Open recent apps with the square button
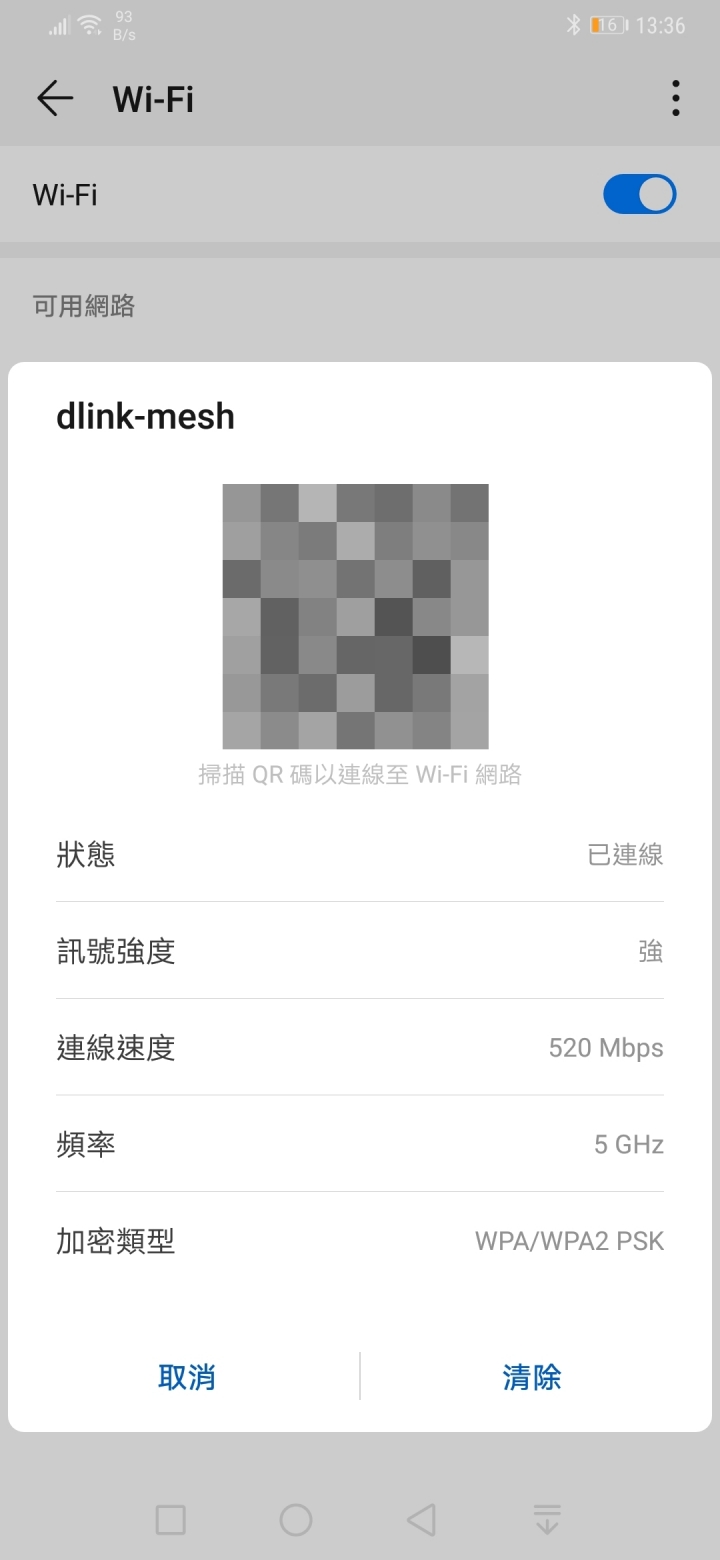The image size is (720, 1560). coord(171,1520)
